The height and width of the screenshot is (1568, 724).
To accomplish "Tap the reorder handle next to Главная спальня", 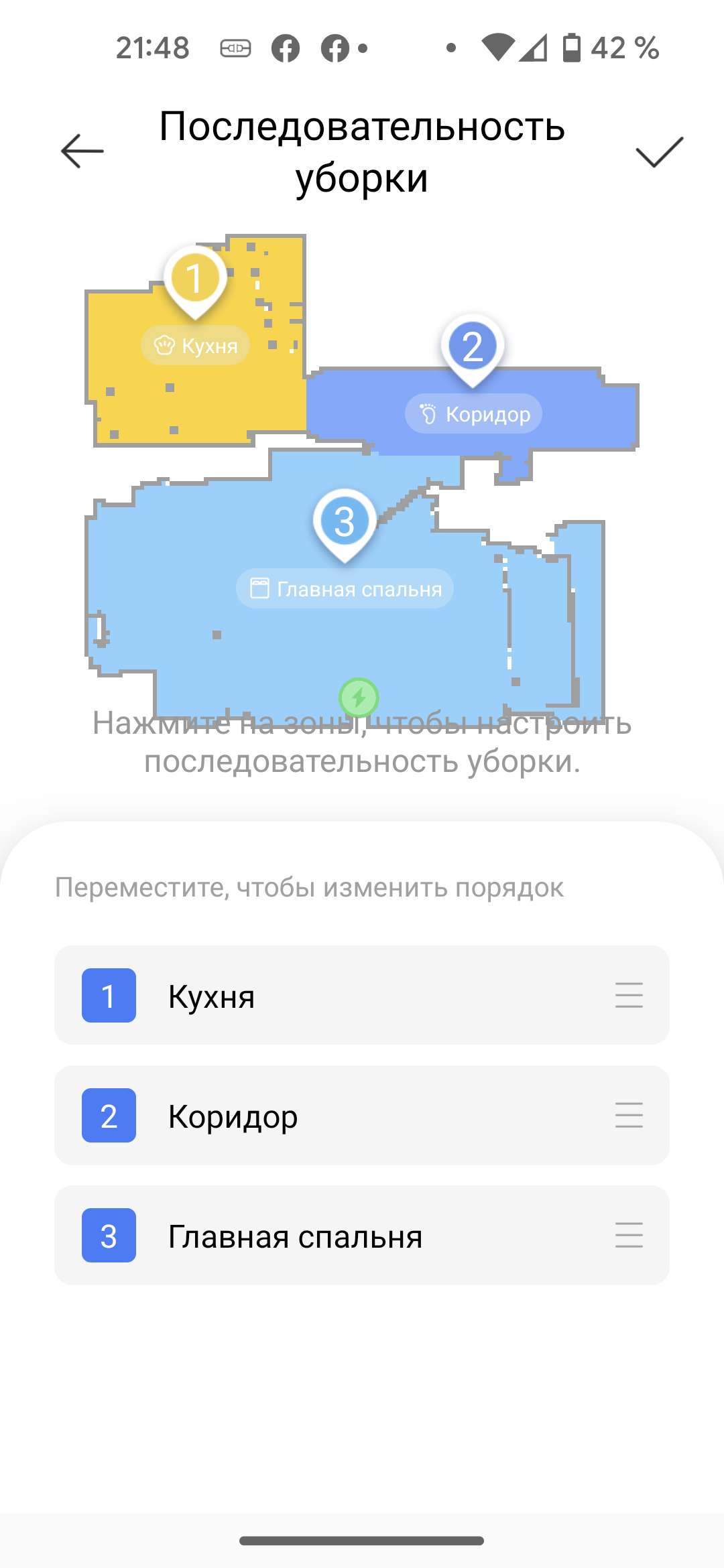I will [629, 1236].
